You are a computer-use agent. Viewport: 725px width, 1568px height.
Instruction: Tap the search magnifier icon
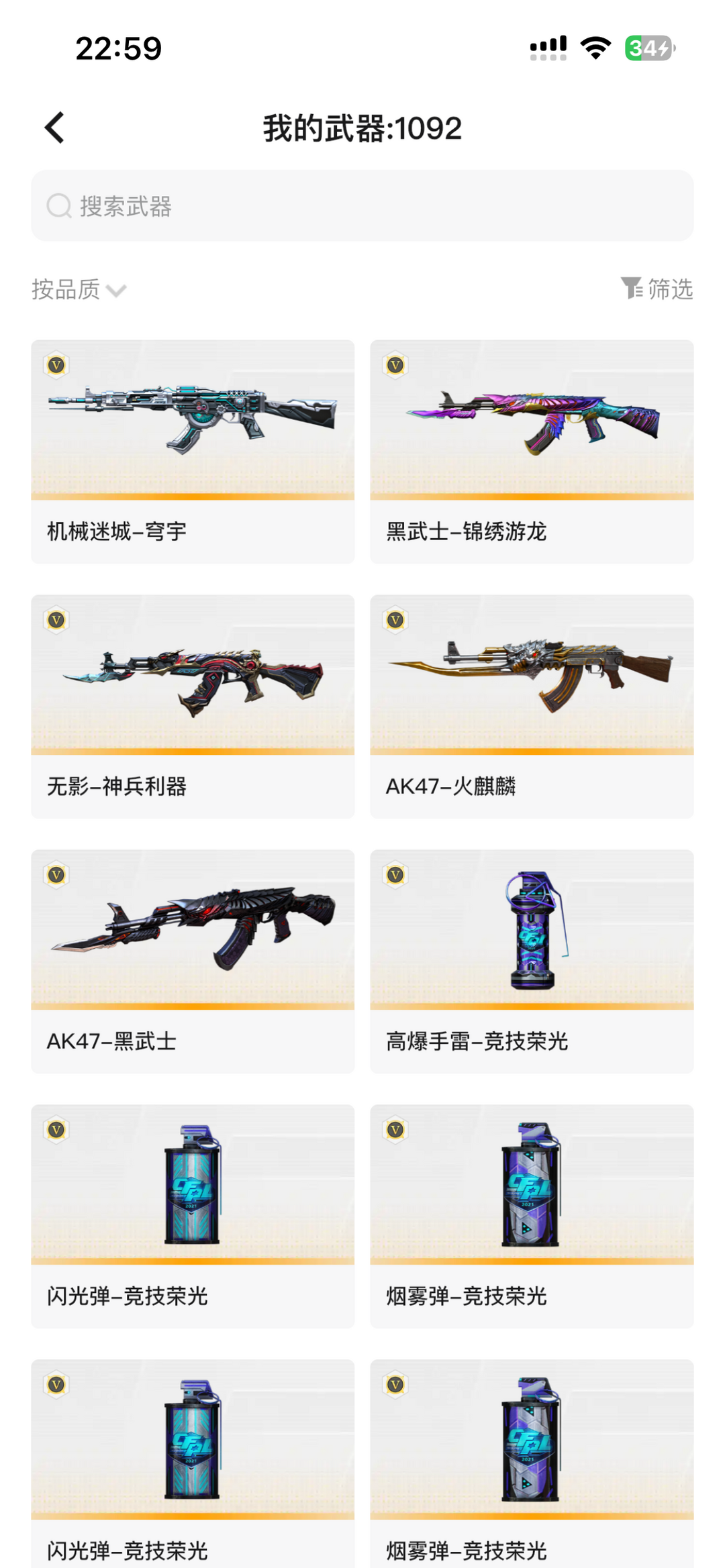[59, 207]
